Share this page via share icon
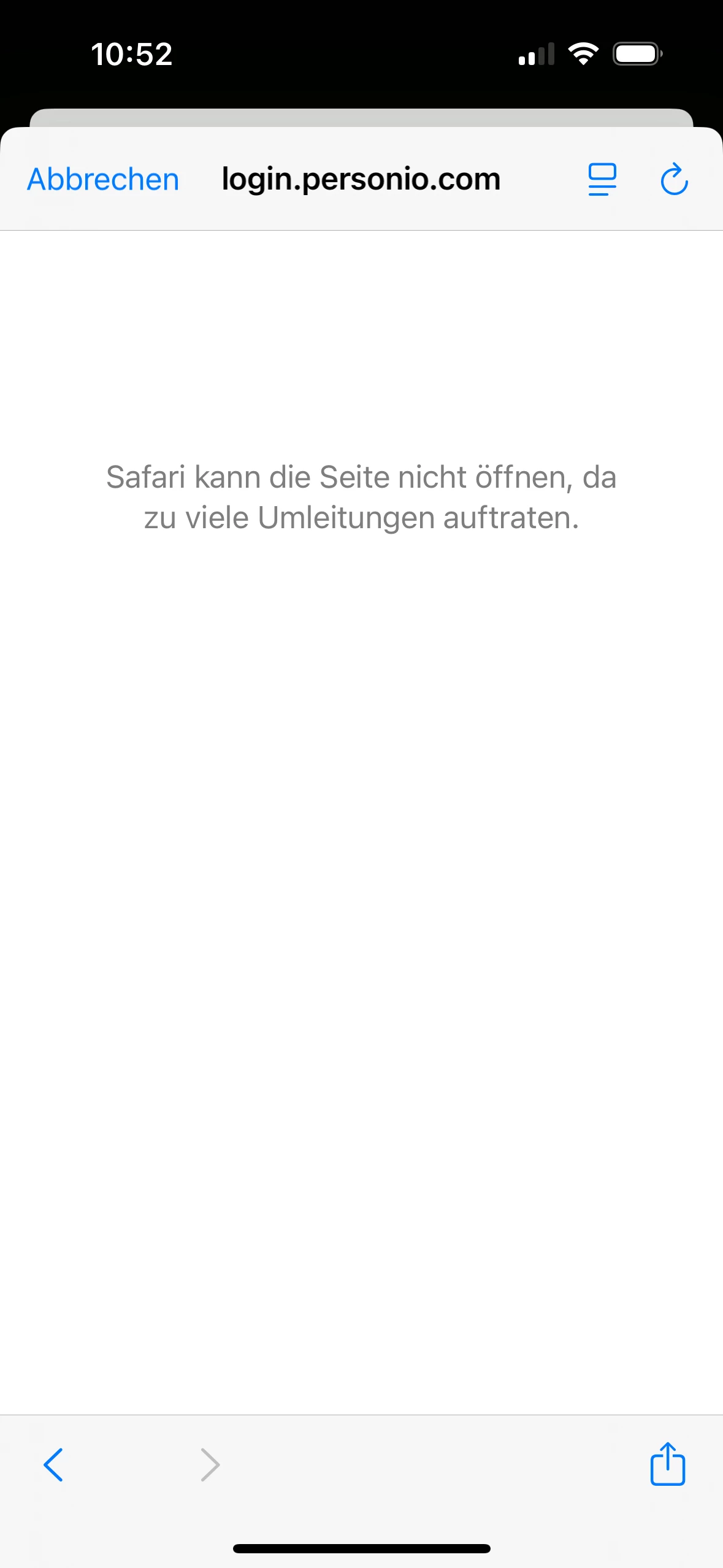 click(667, 1464)
